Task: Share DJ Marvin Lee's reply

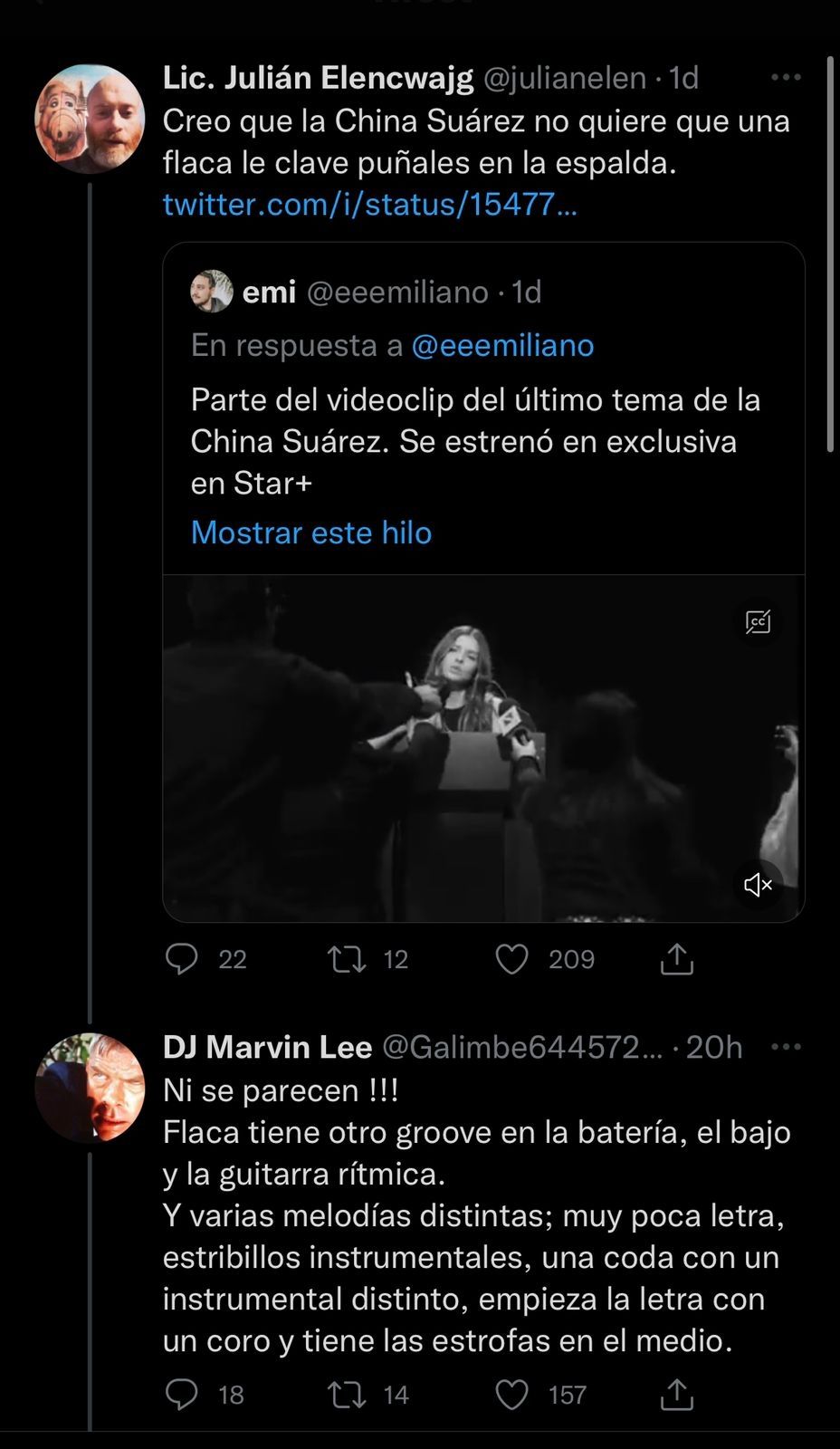Action: pyautogui.click(x=677, y=1395)
